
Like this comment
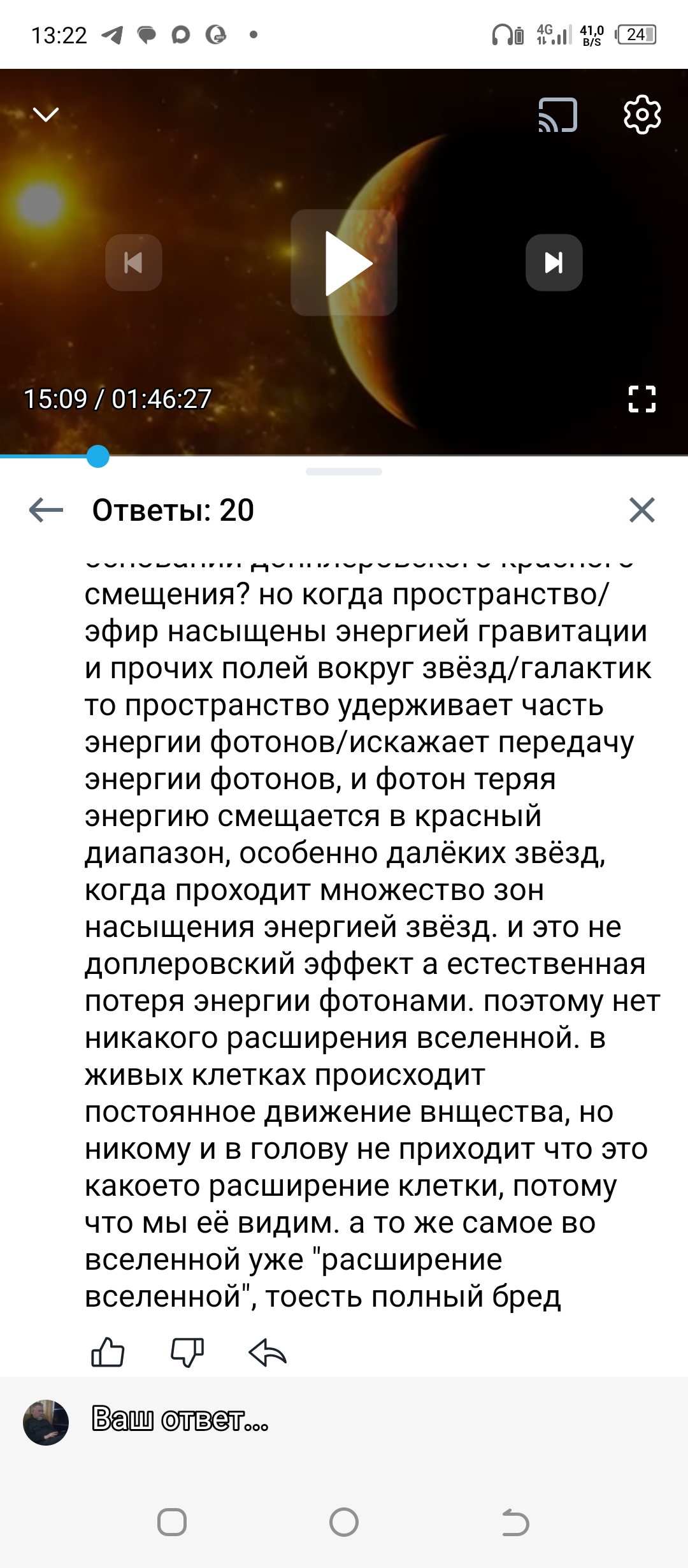[108, 1353]
